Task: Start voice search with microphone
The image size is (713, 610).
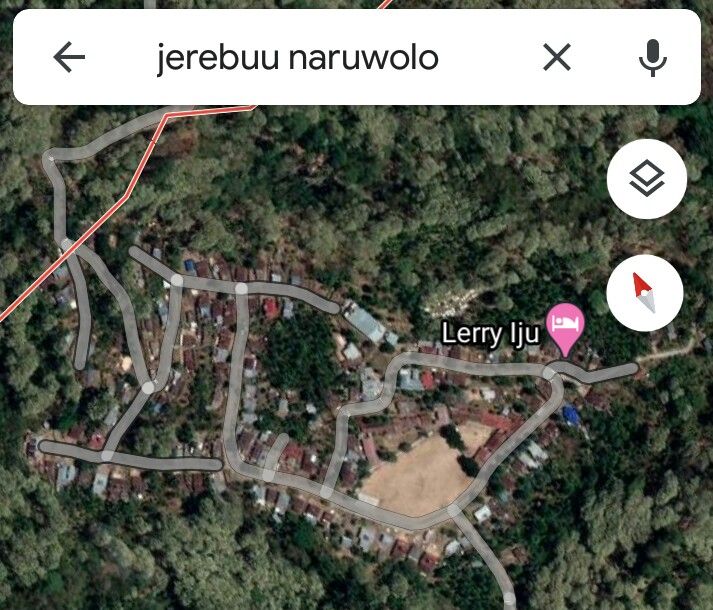Action: point(653,58)
